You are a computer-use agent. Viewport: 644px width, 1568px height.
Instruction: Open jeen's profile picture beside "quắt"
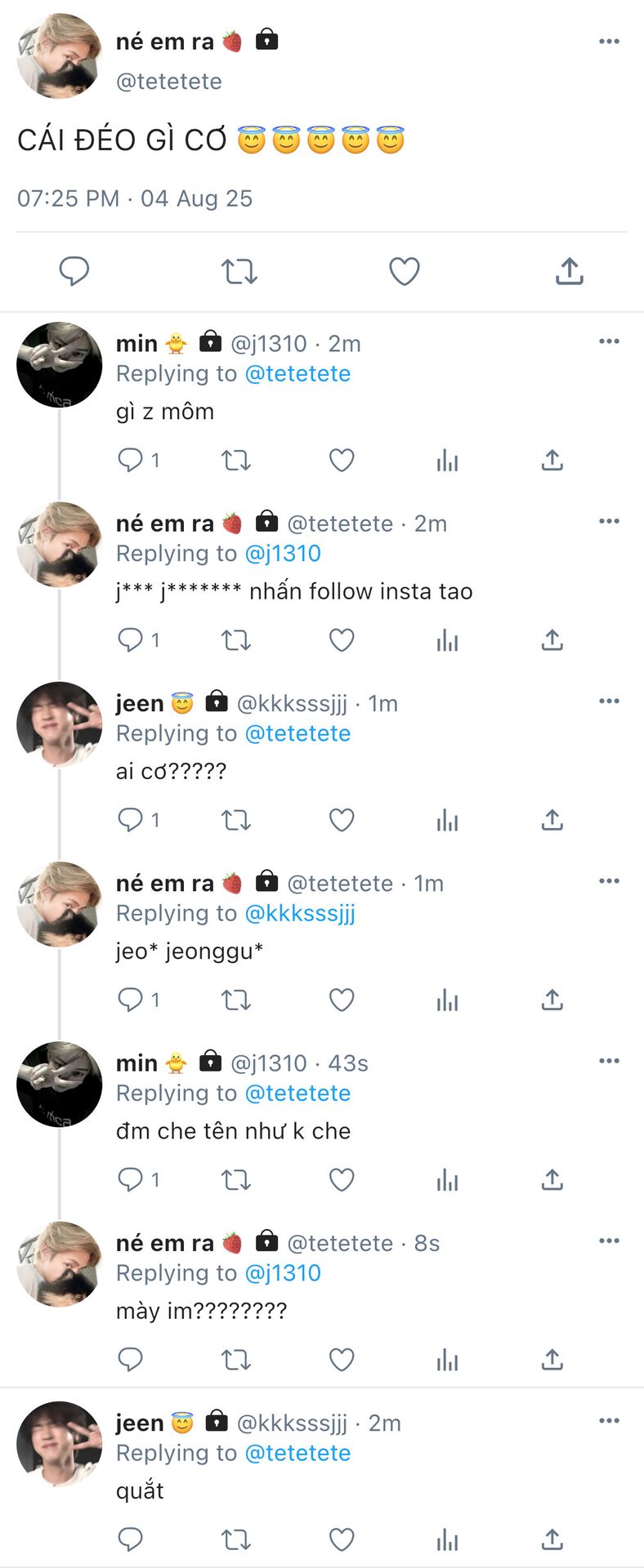coord(59,1444)
